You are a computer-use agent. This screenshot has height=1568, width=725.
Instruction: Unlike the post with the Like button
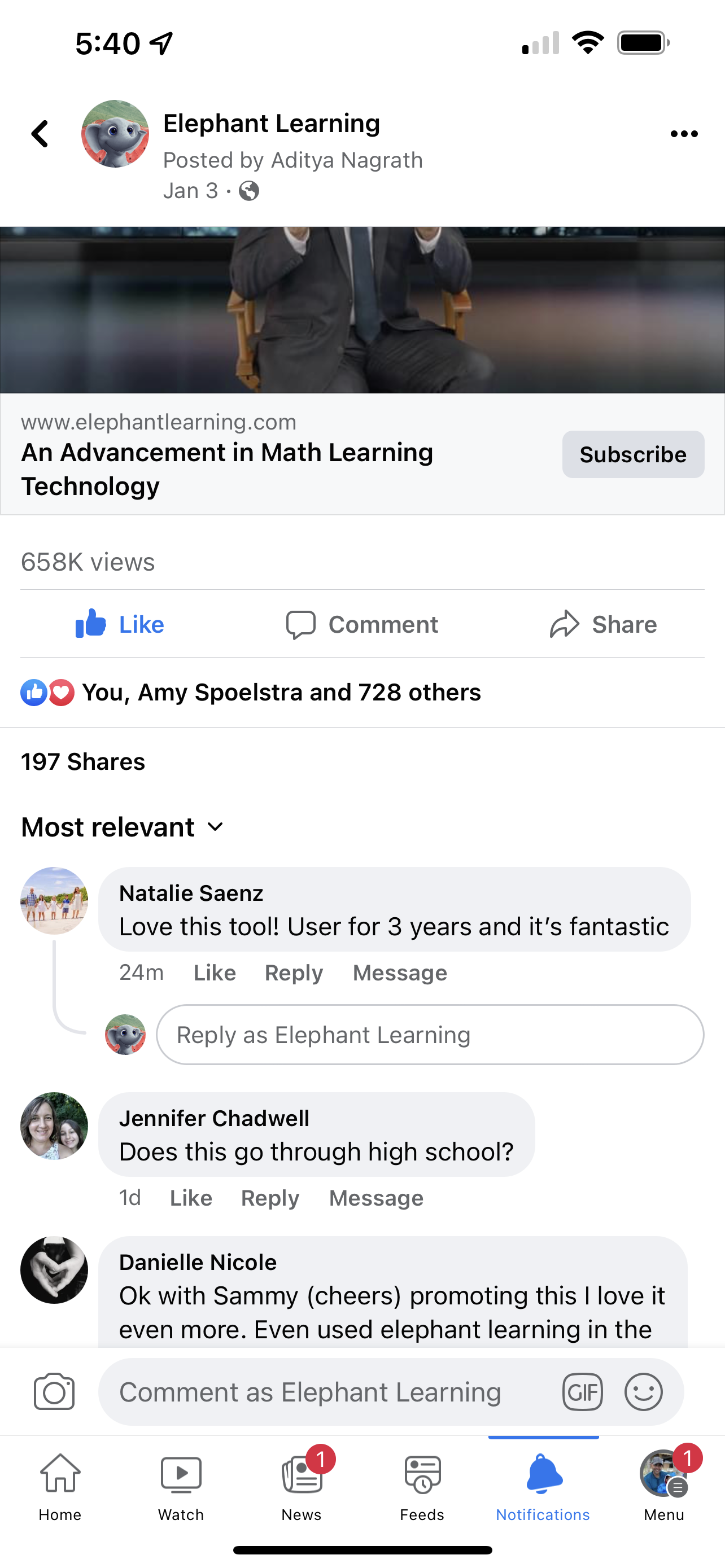coord(120,624)
